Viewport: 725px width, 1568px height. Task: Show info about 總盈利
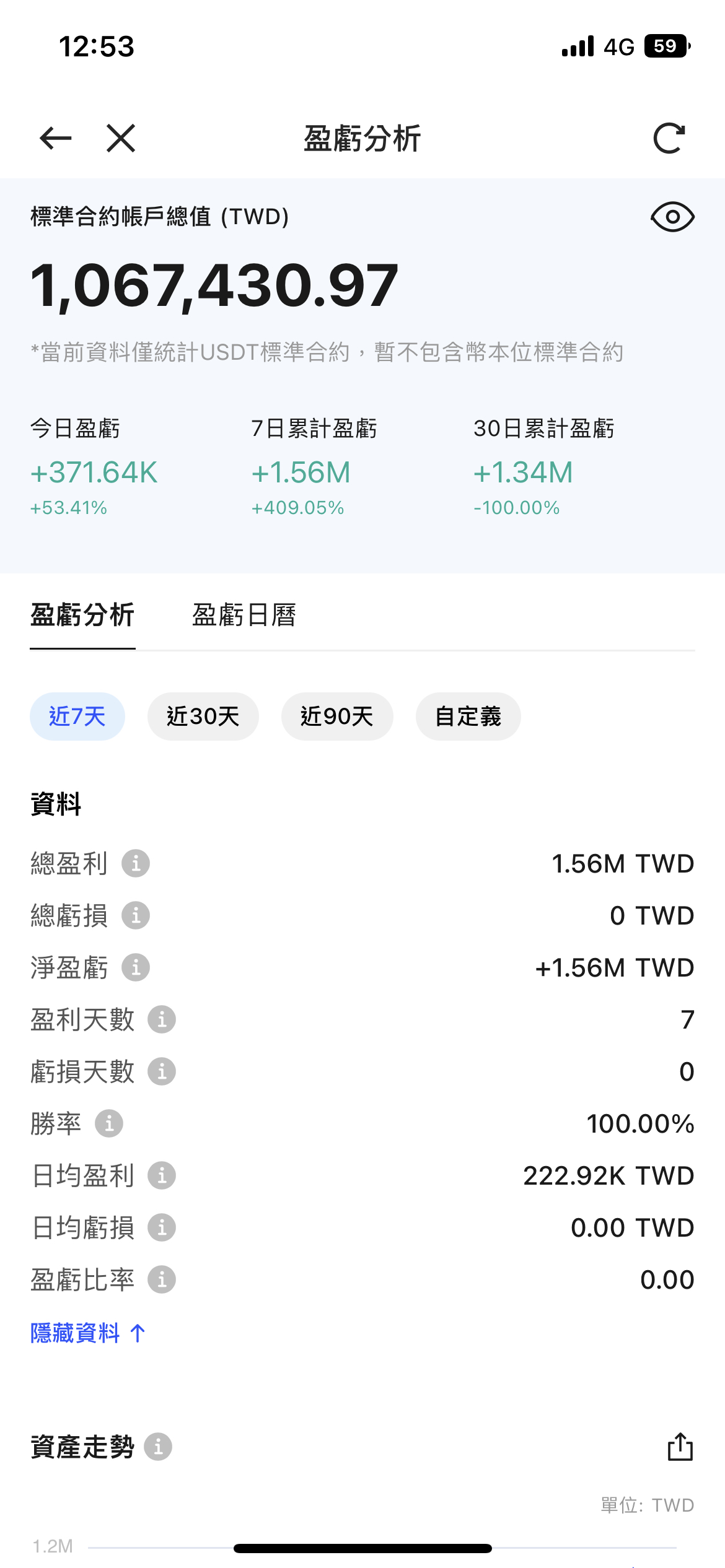click(x=136, y=863)
